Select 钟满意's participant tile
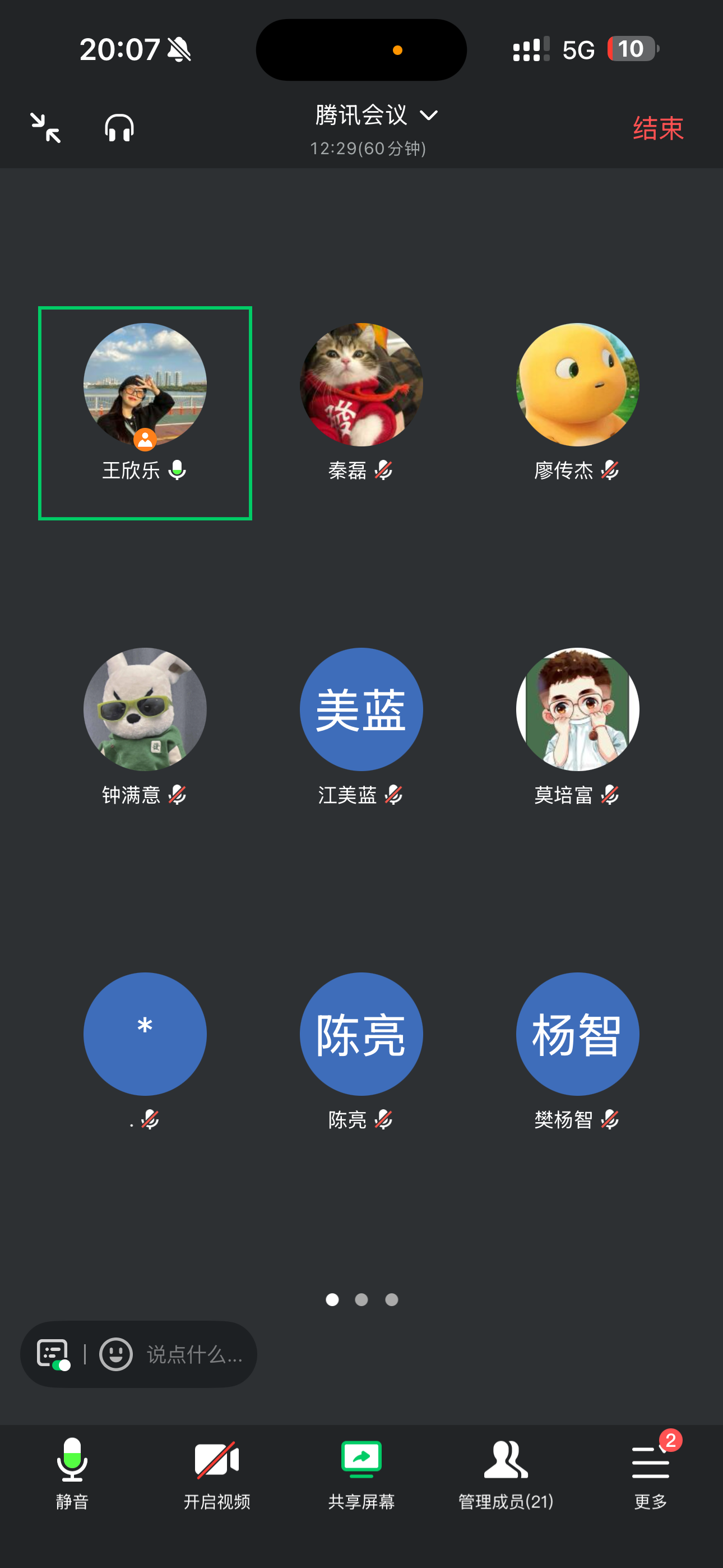 145,710
